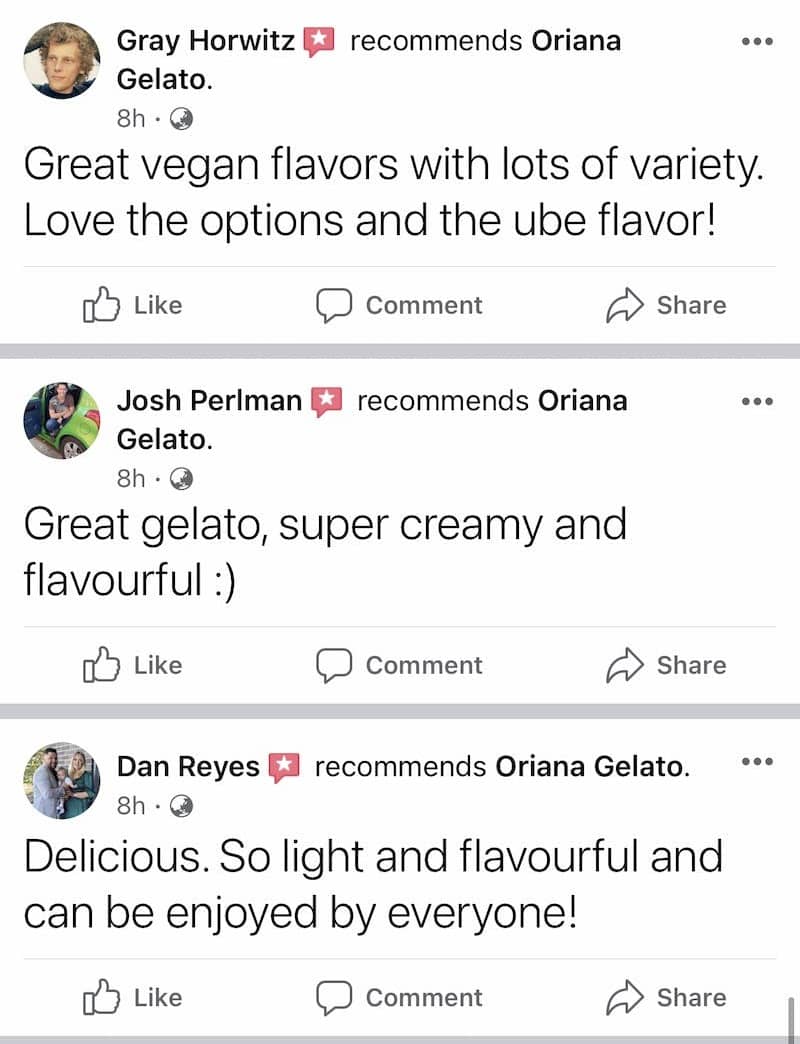Comment on Josh Perlman's review

(x=399, y=665)
